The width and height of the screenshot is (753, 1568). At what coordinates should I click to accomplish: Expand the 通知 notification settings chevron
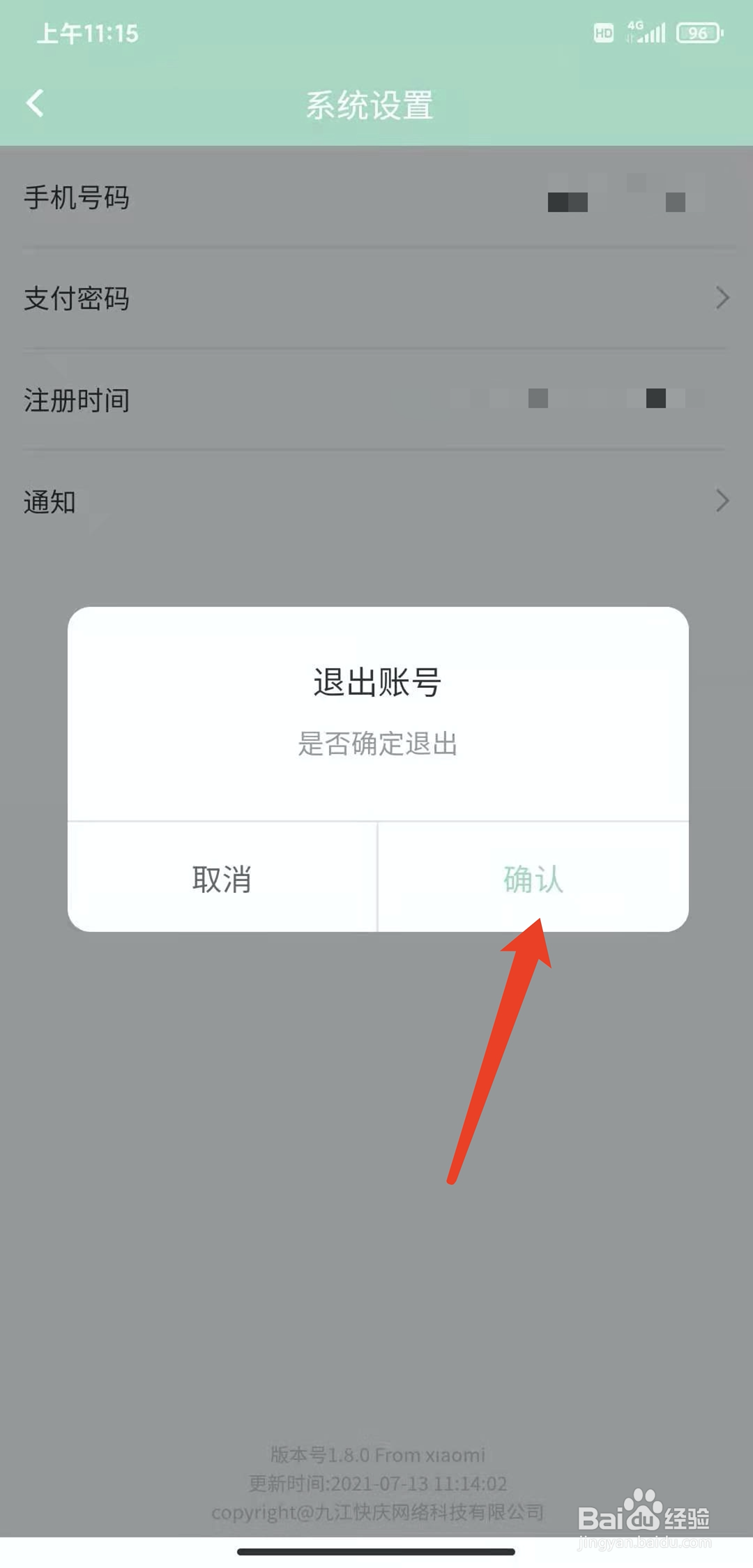point(722,502)
